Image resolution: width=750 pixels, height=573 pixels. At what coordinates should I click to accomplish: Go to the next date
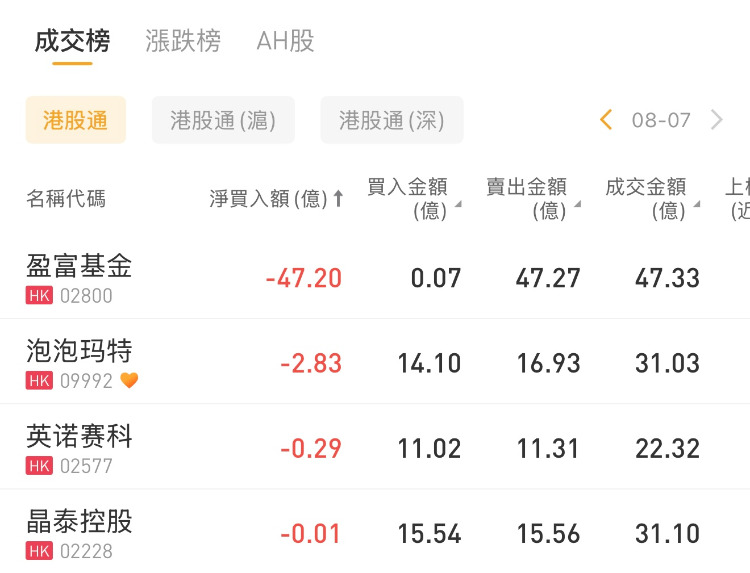tap(716, 120)
